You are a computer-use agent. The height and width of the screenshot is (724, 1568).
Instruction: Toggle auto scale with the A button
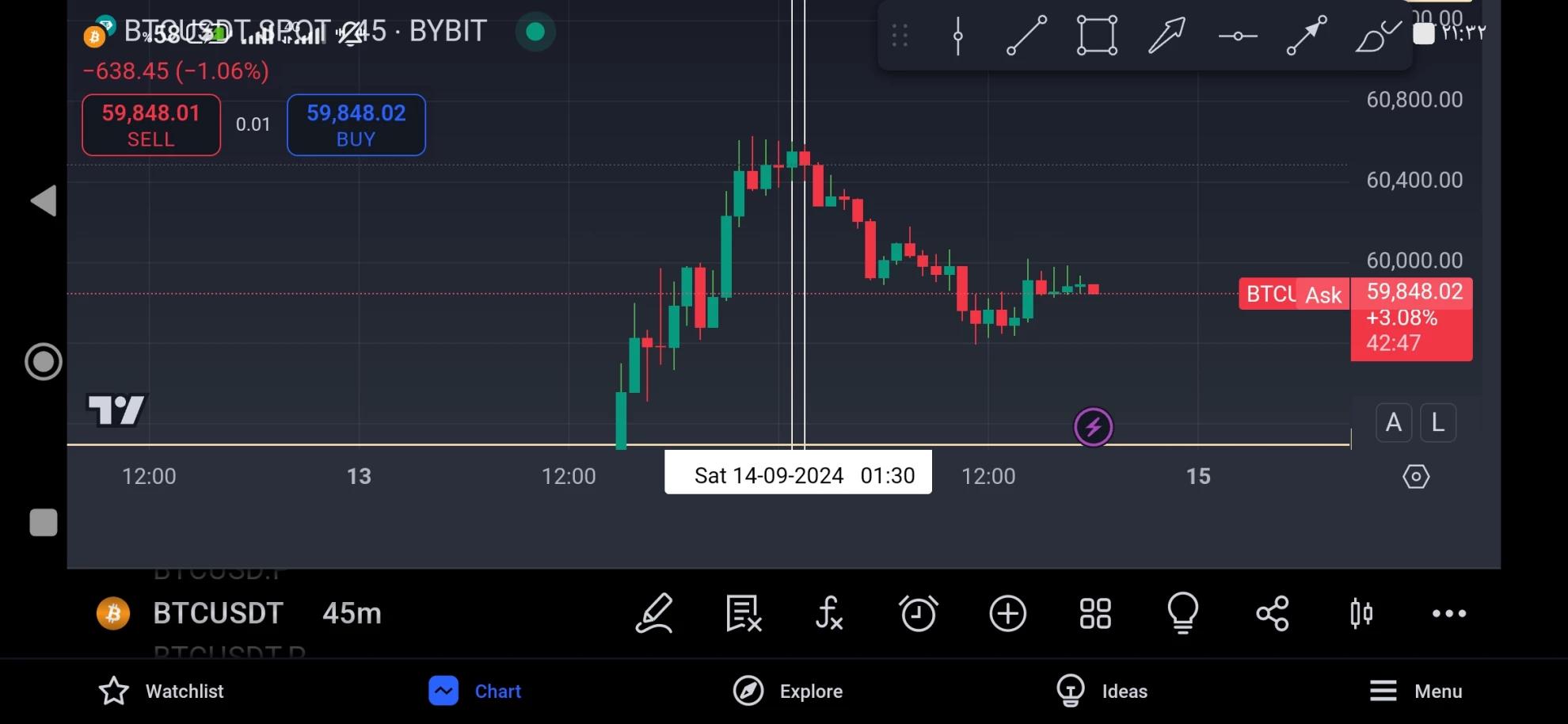point(1393,423)
